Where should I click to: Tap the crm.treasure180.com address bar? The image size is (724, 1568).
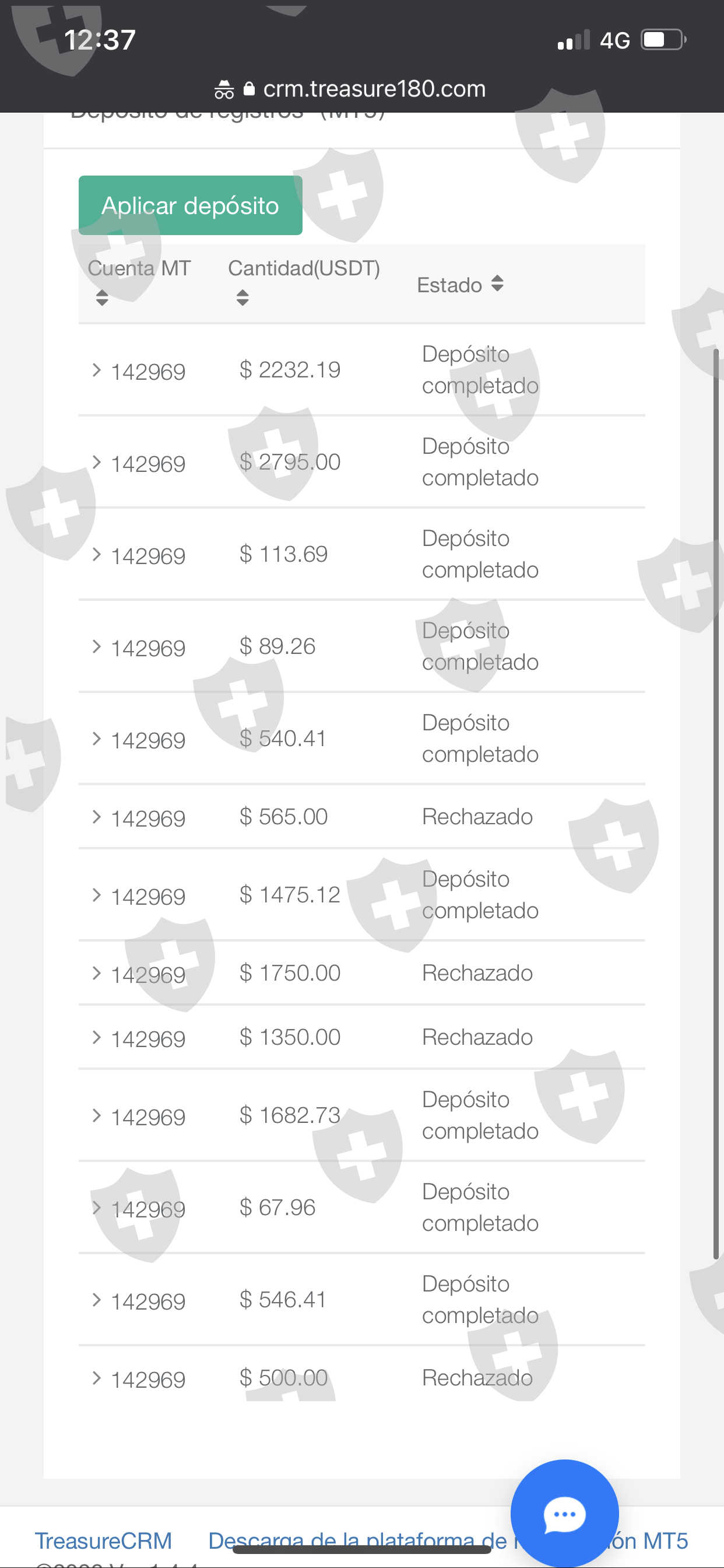[374, 89]
